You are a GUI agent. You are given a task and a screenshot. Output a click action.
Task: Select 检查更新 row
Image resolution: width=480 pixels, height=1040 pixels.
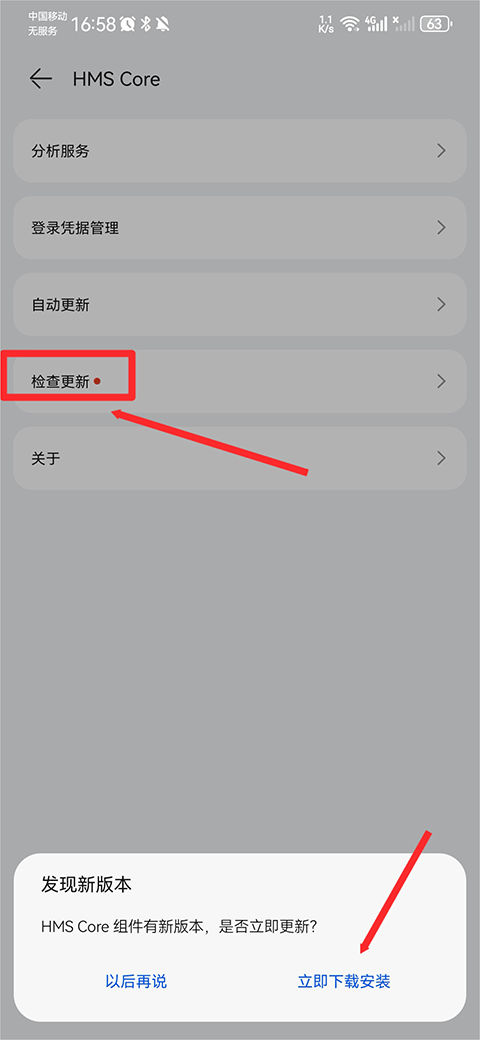click(240, 381)
